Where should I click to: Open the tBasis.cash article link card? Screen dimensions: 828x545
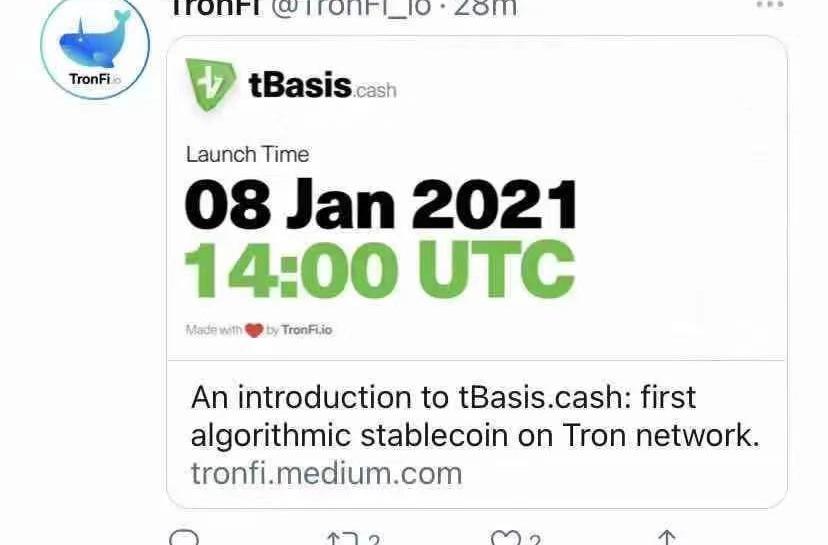click(x=476, y=435)
